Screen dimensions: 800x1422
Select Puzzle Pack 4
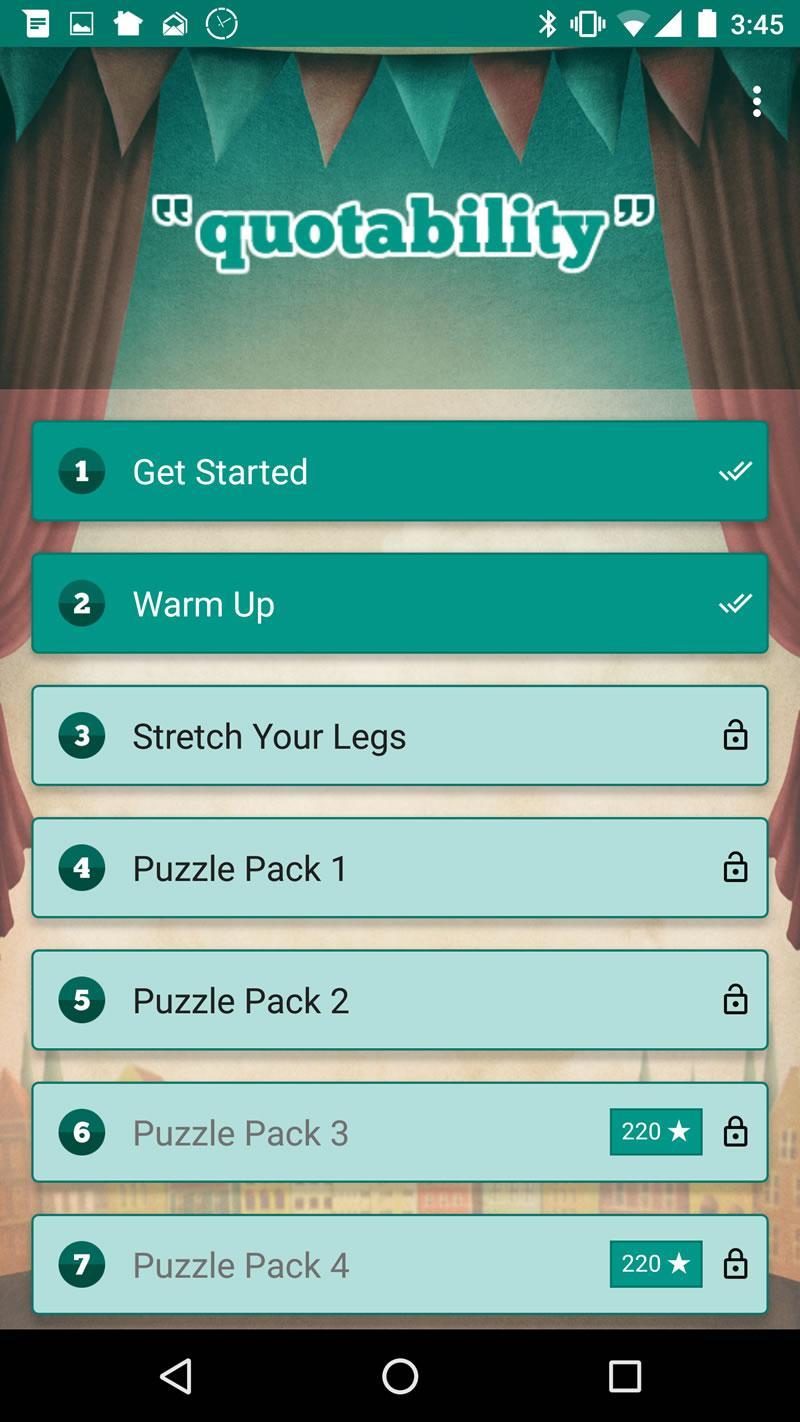pyautogui.click(x=400, y=1264)
